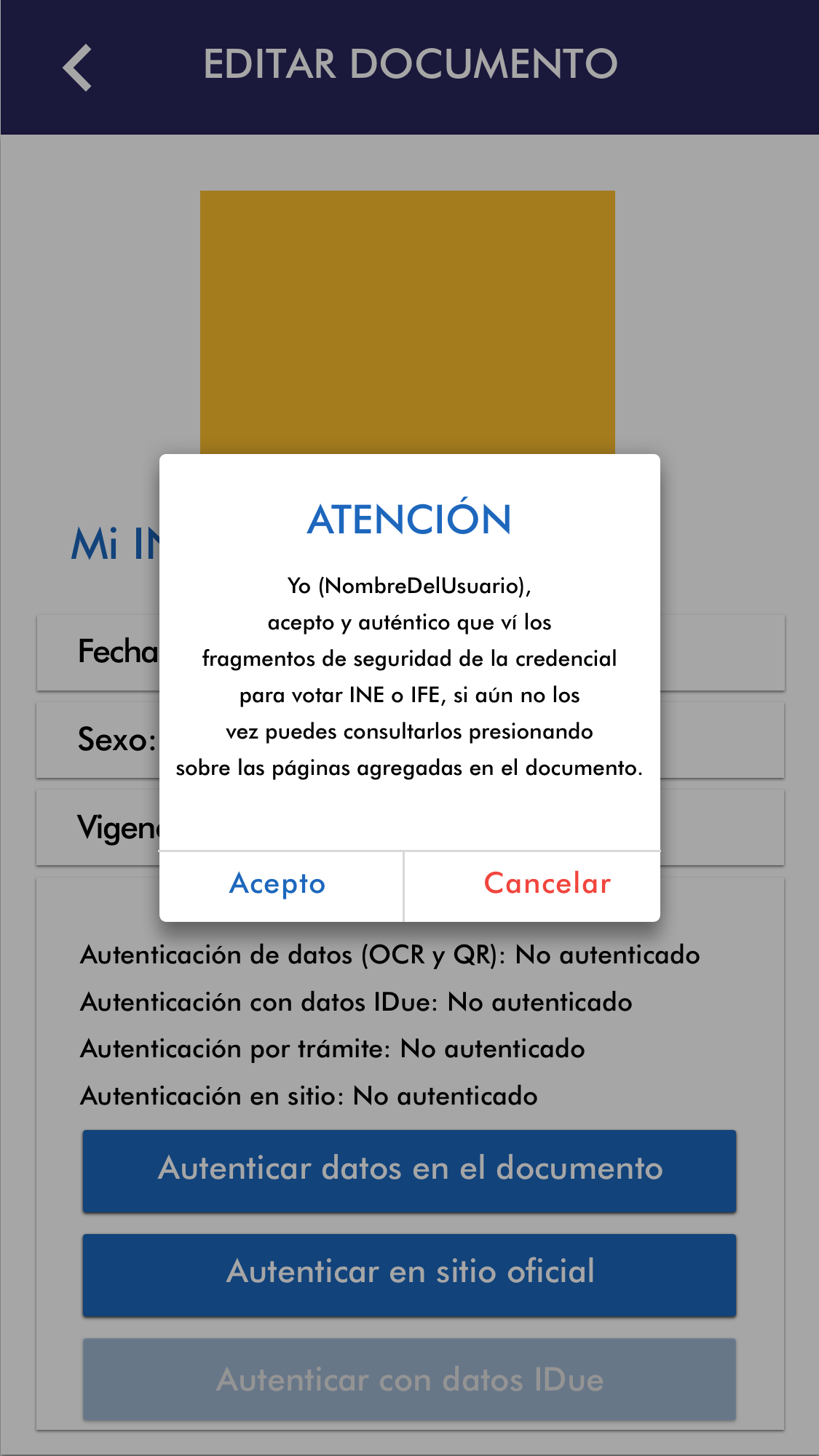Cancel the Atención dialog
Screen dimensions: 819x1456
tap(547, 884)
